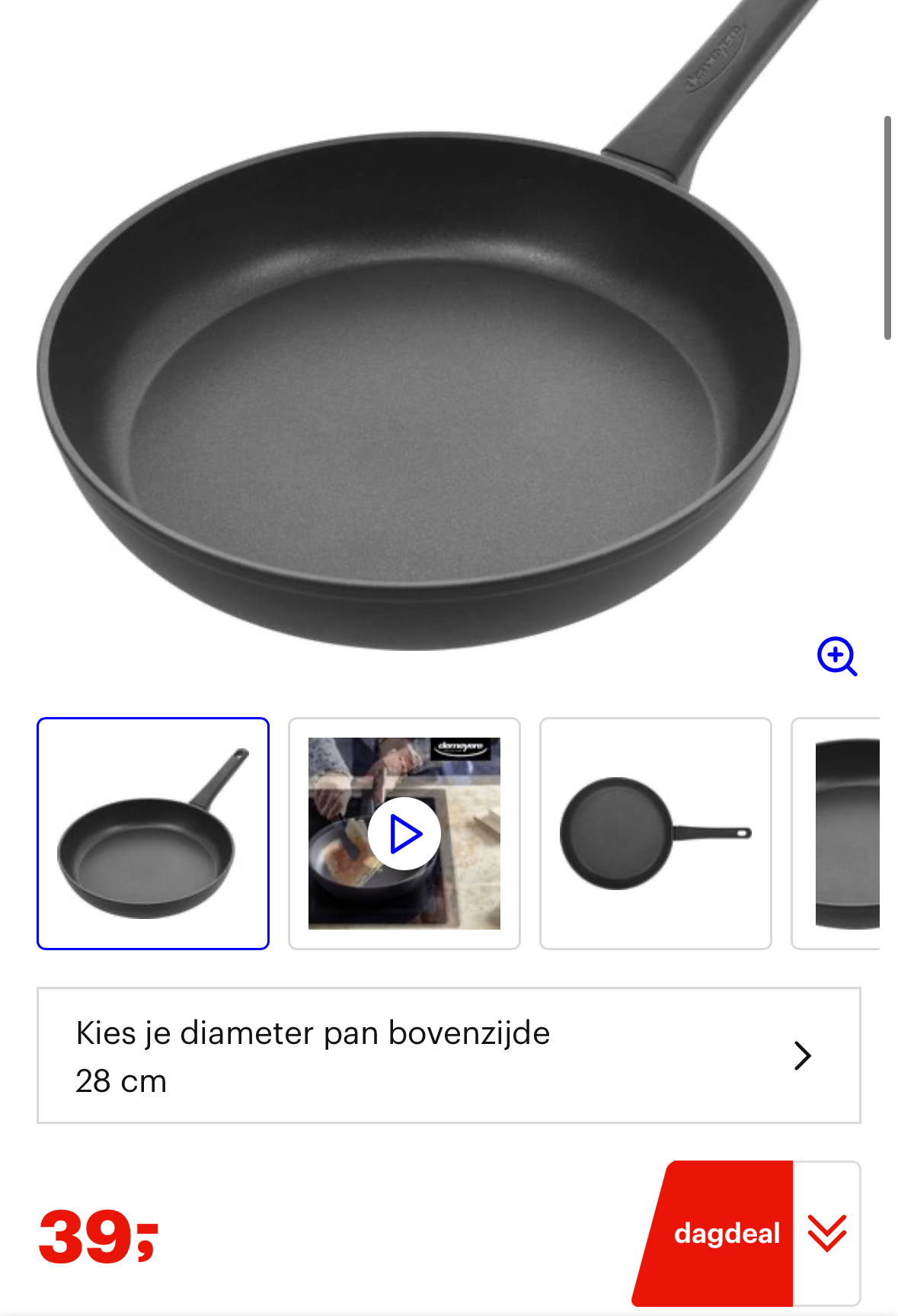898x1316 pixels.
Task: Click the 28 cm text in the selector
Action: (x=121, y=1082)
